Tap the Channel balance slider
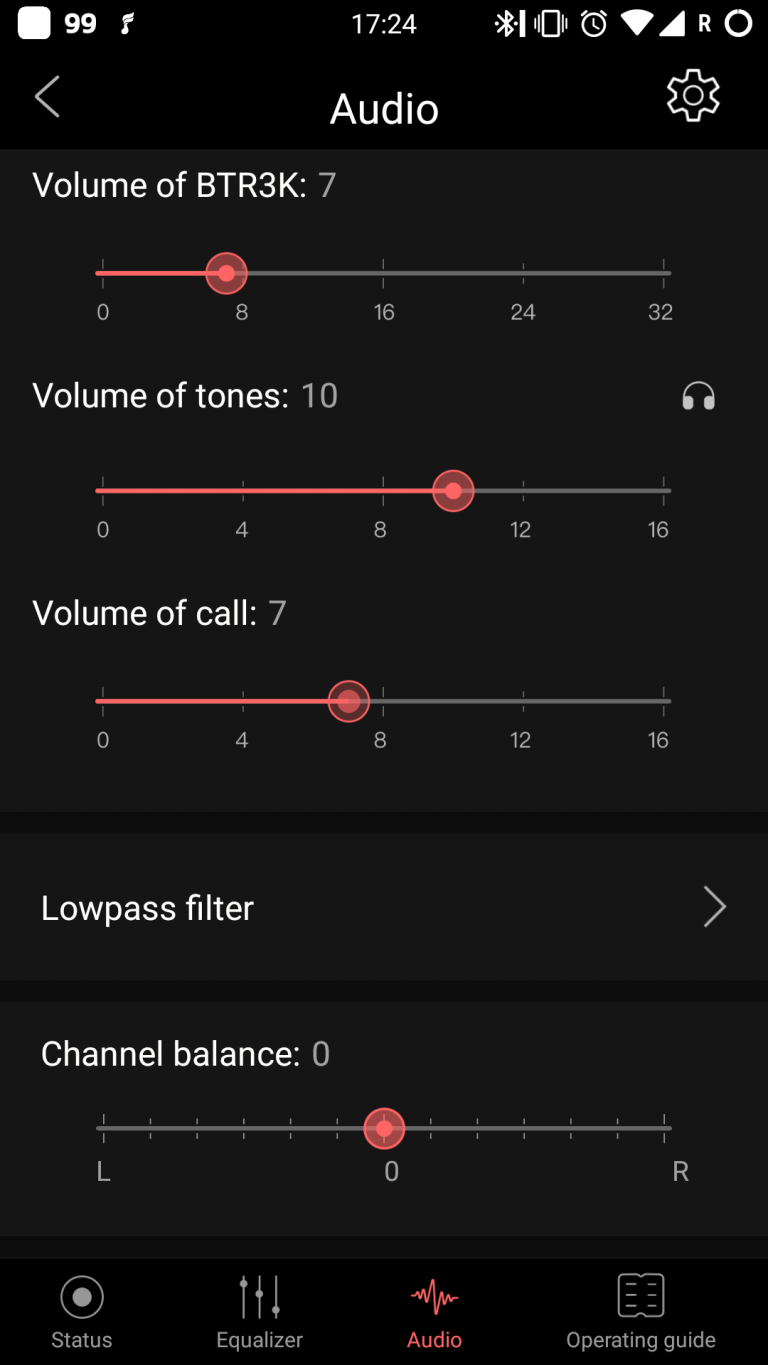 (x=384, y=1128)
